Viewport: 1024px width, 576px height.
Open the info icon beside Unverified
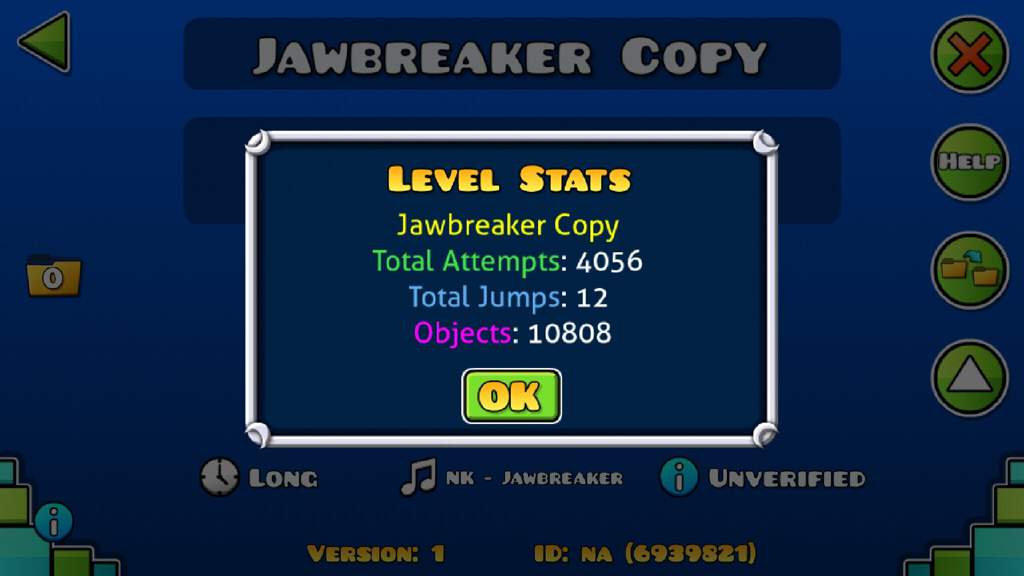point(679,478)
